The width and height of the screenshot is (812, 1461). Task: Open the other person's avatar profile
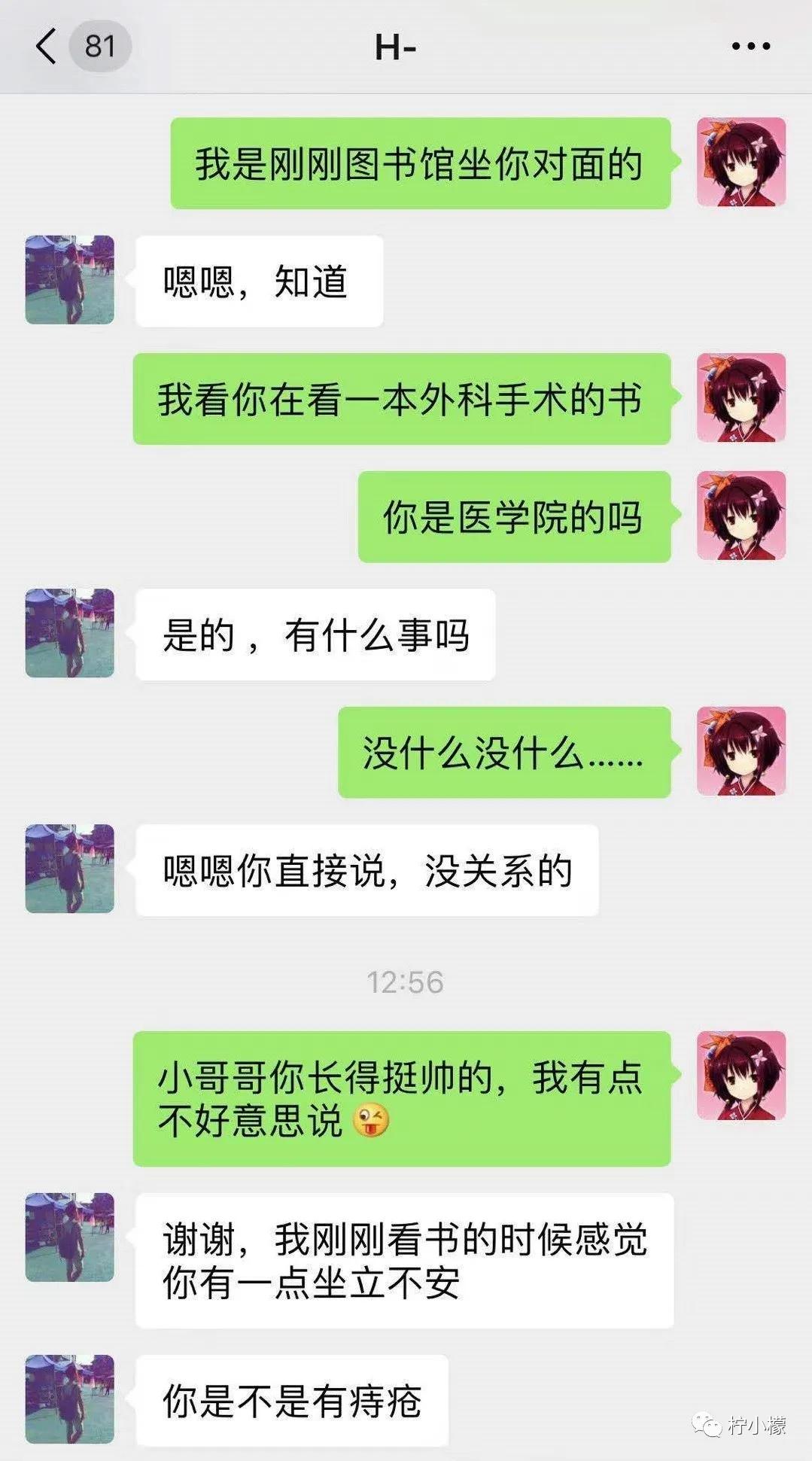(x=68, y=279)
